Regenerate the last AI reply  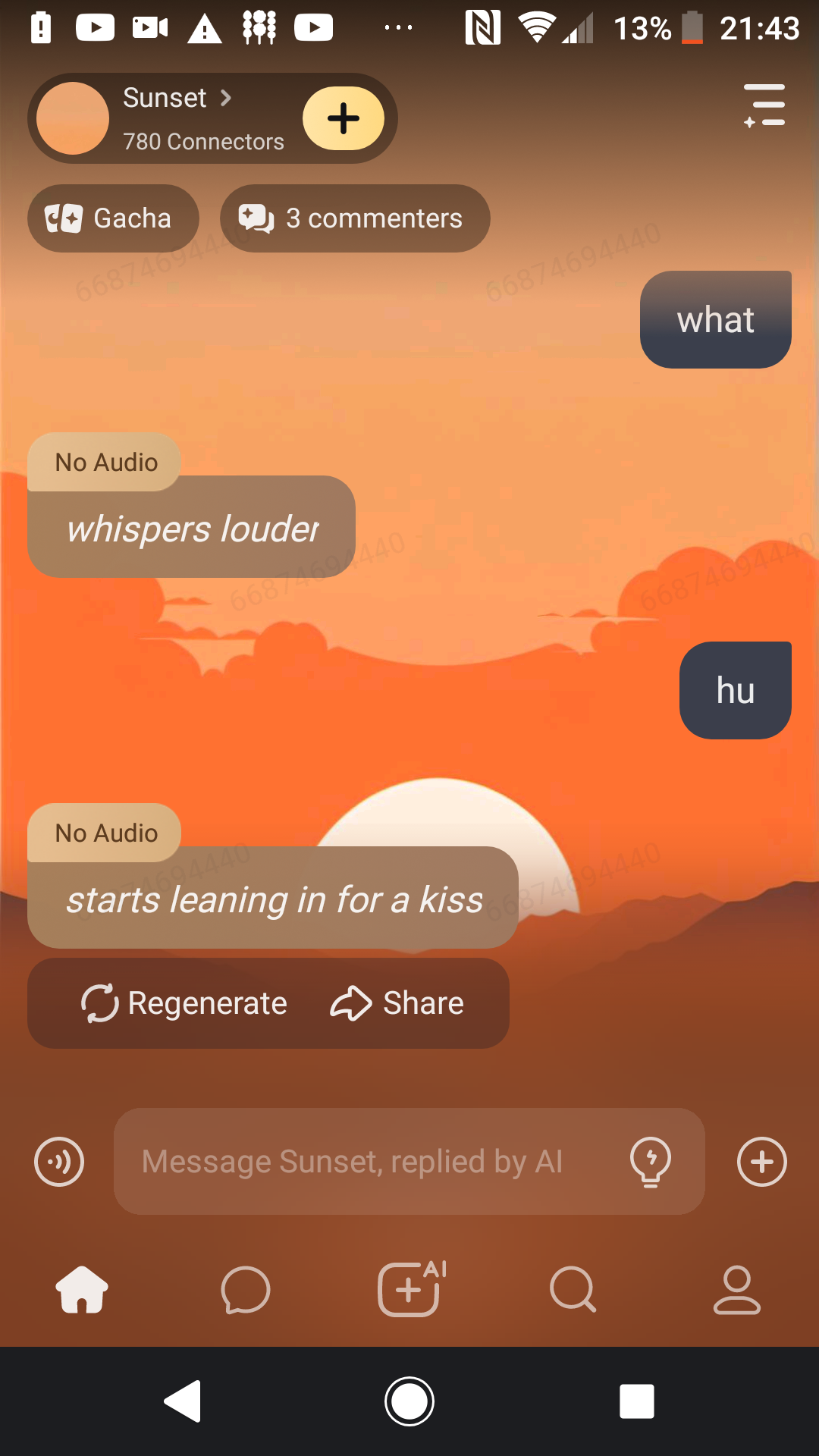[184, 1003]
